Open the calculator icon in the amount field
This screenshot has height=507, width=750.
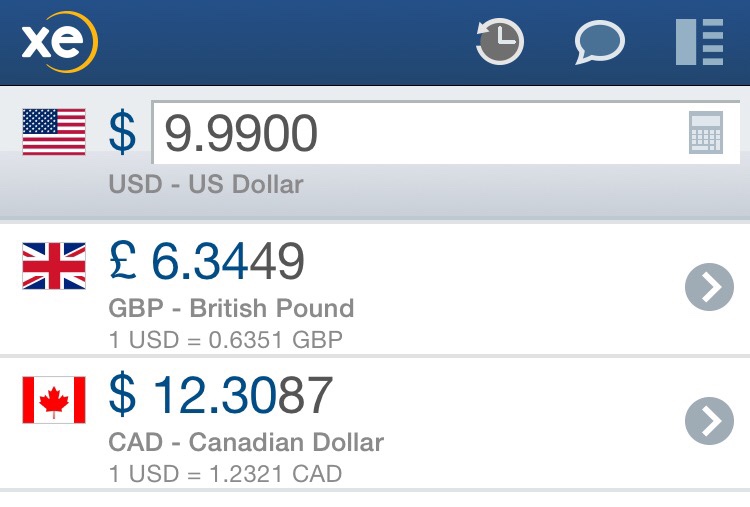point(706,132)
